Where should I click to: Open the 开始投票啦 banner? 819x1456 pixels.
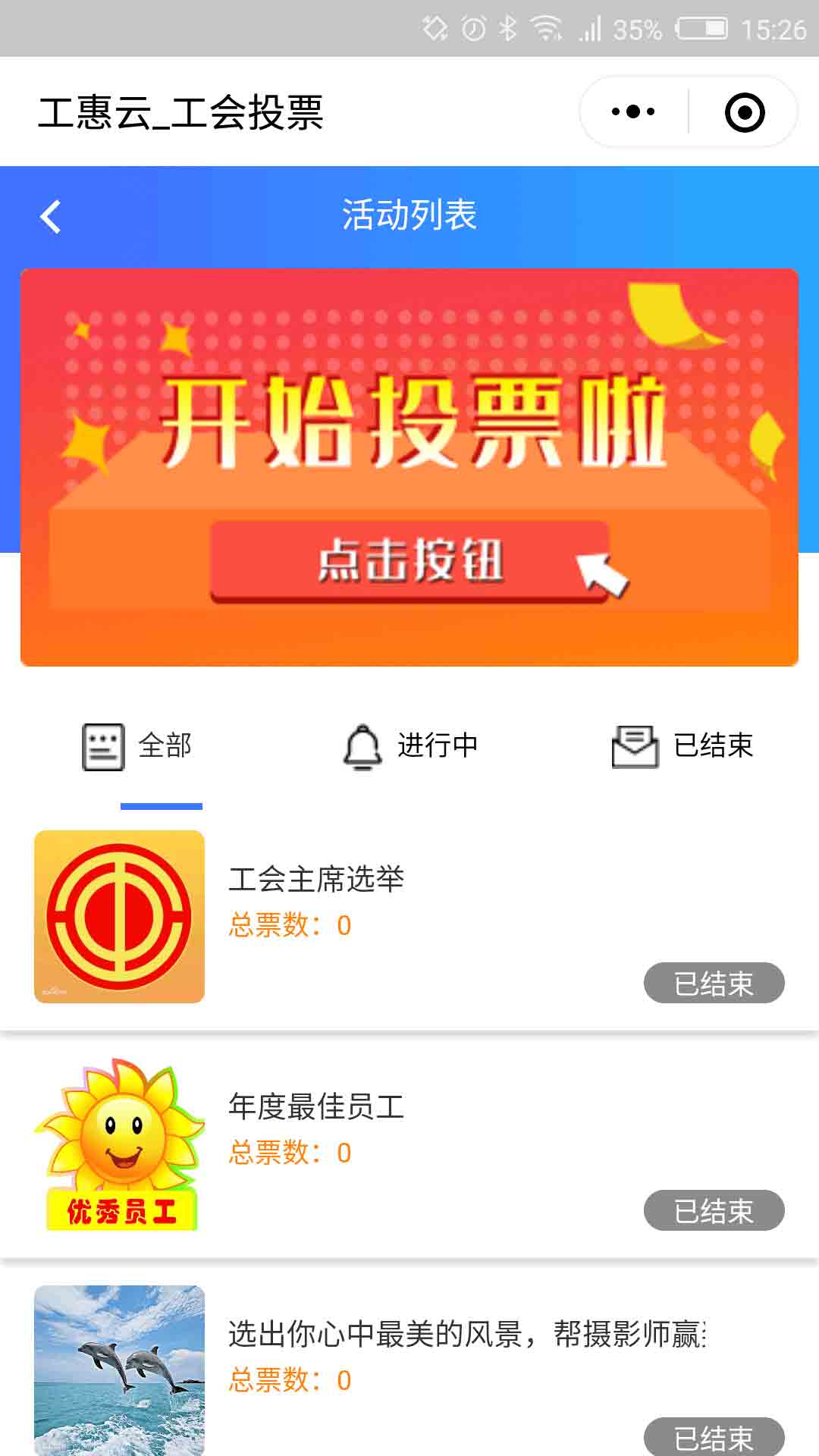(409, 467)
